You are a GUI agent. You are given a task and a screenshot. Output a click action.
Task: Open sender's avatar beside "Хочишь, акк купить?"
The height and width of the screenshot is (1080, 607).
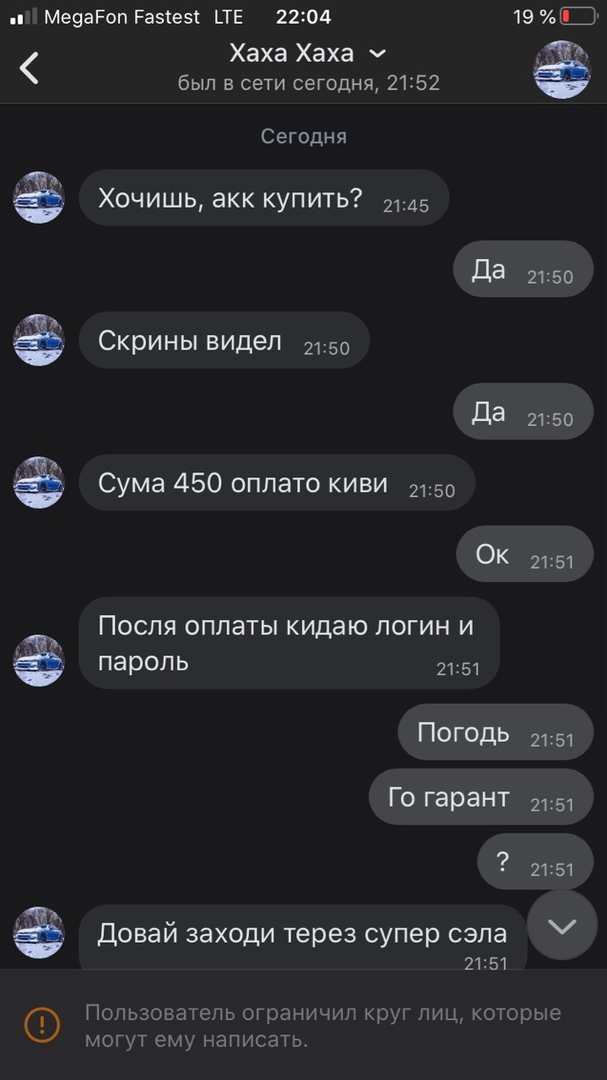tap(39, 198)
